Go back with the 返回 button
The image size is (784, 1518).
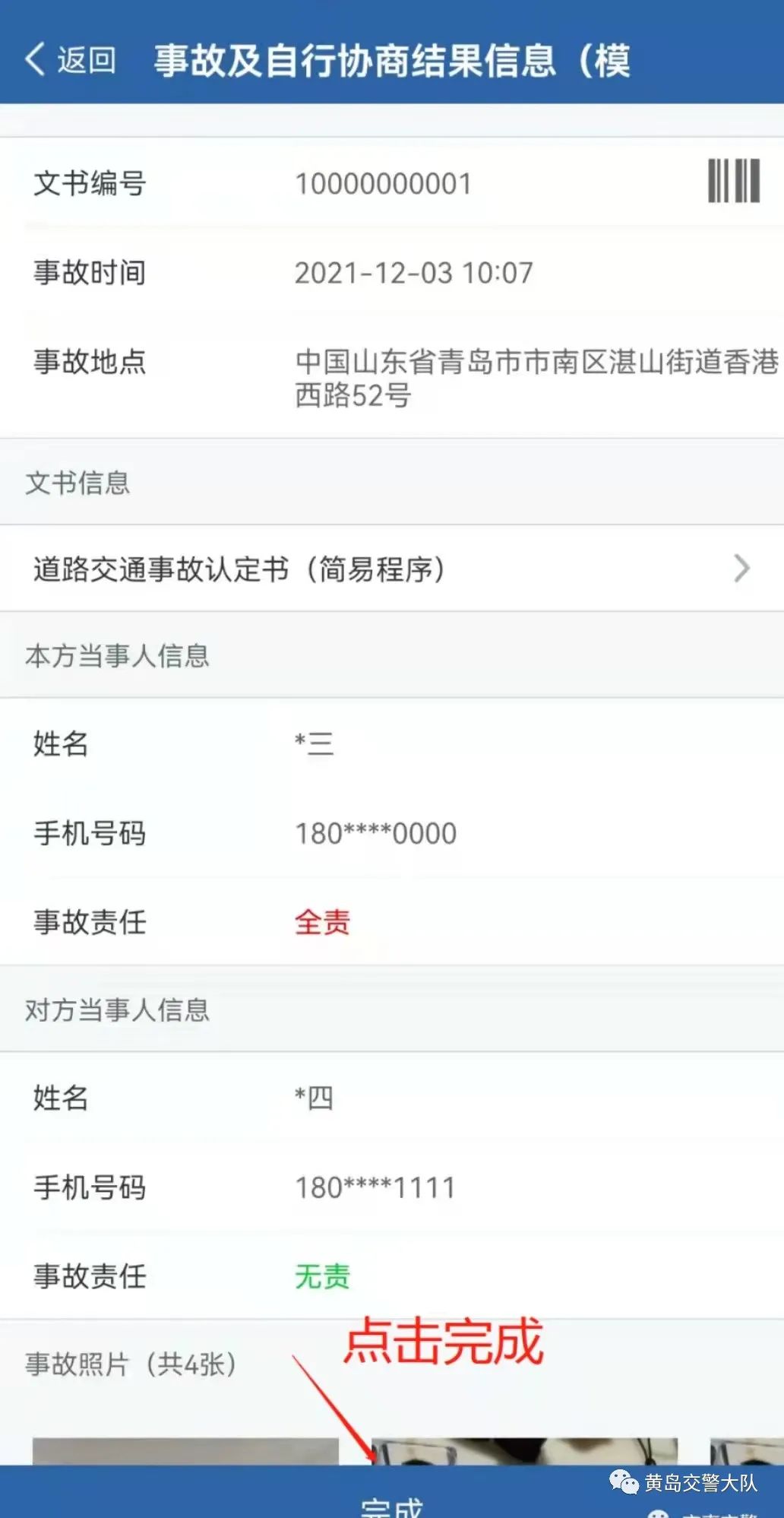tap(71, 59)
